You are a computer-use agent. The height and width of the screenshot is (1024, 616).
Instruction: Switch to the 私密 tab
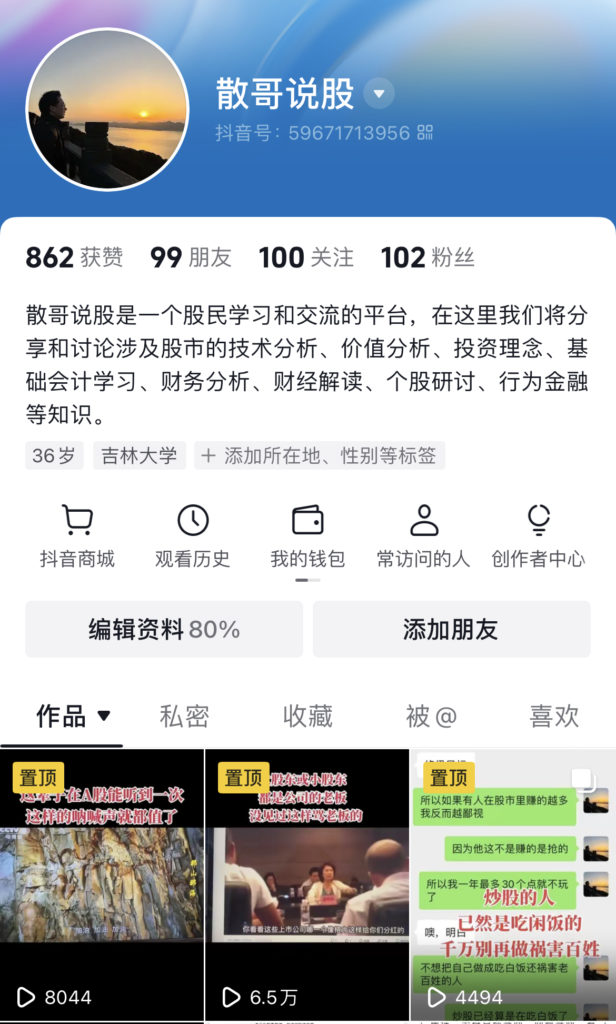(184, 716)
